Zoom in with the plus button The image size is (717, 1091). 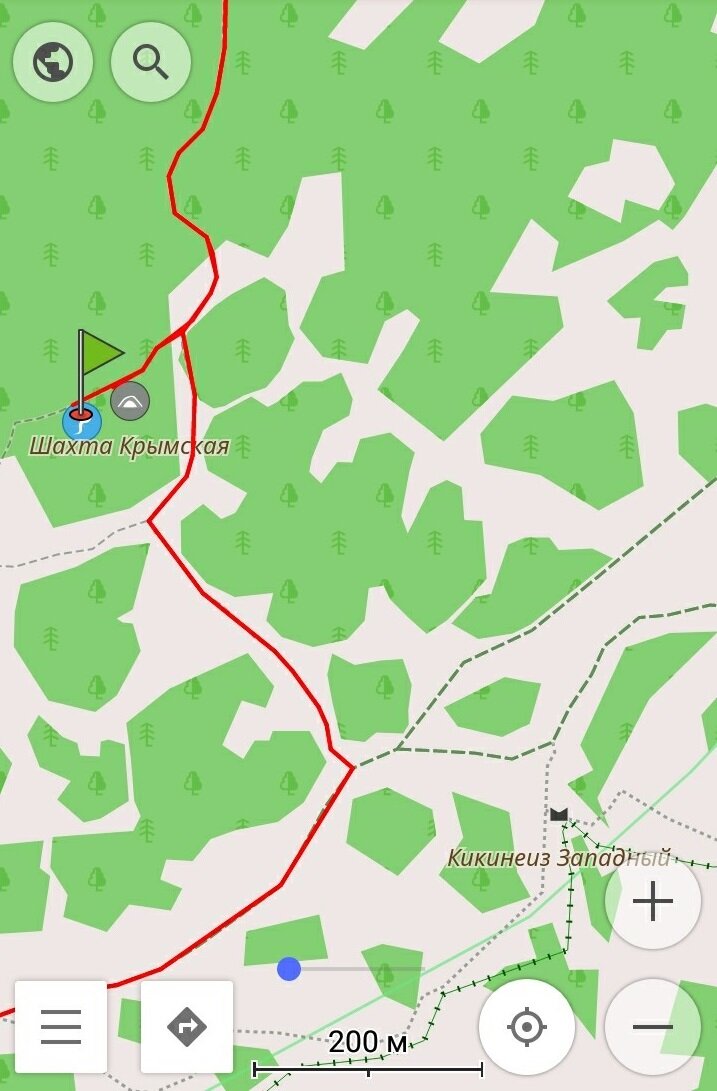click(x=653, y=901)
